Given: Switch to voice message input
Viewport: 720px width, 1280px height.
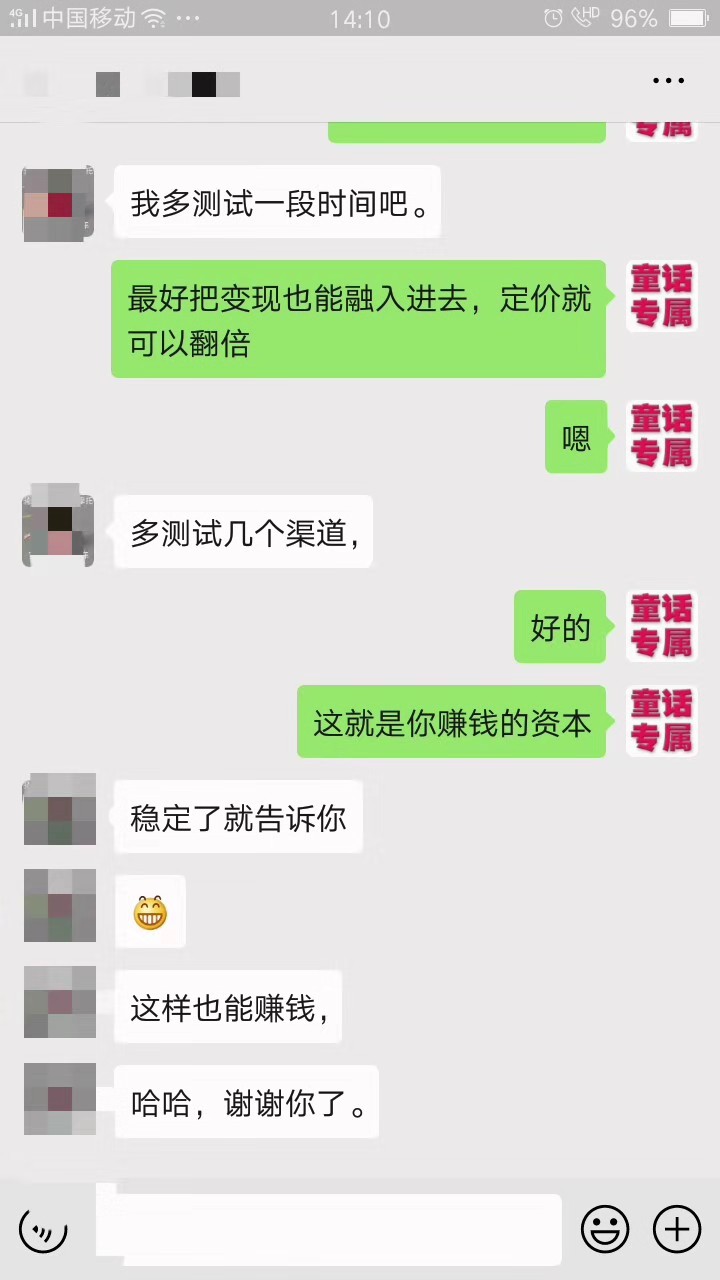Looking at the screenshot, I should [43, 1228].
